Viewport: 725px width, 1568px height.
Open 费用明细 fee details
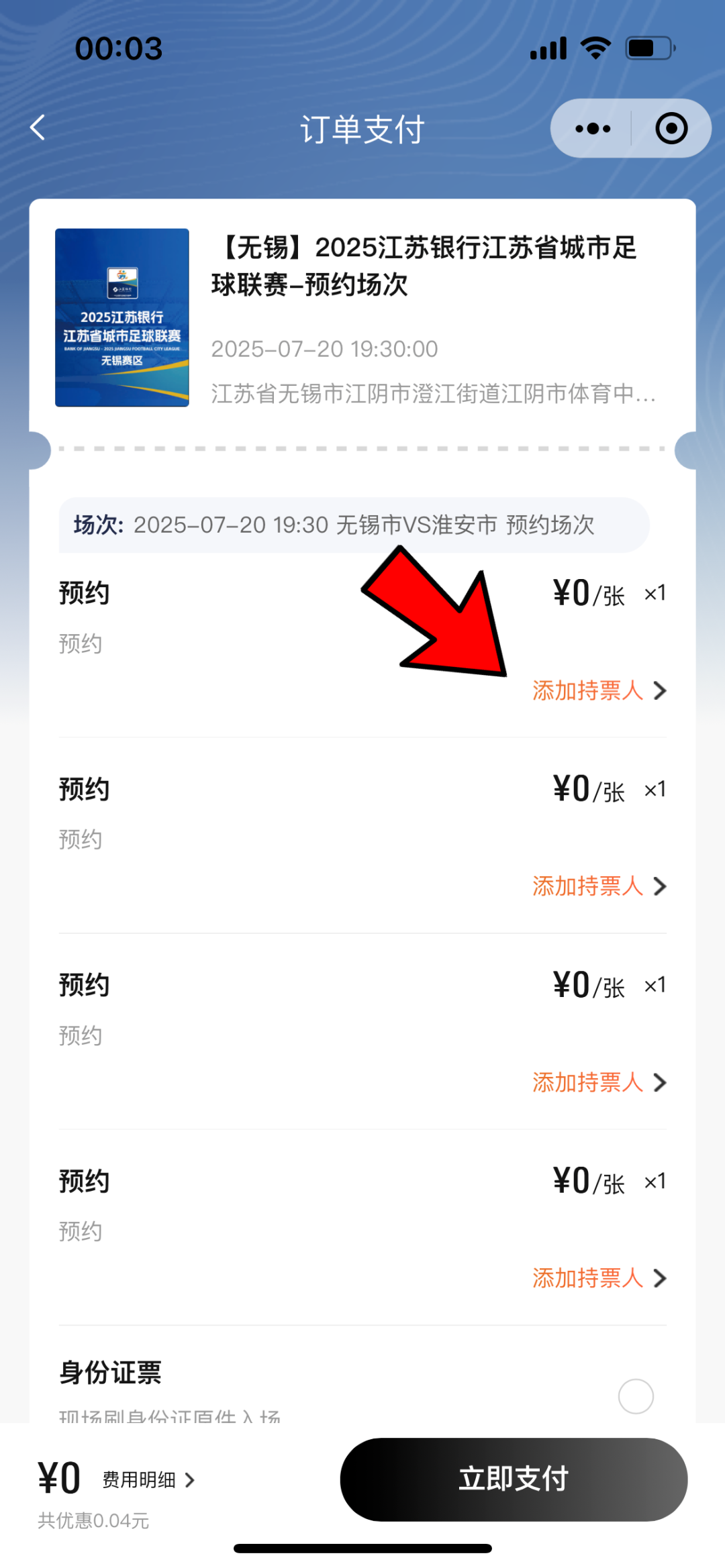pyautogui.click(x=148, y=1479)
